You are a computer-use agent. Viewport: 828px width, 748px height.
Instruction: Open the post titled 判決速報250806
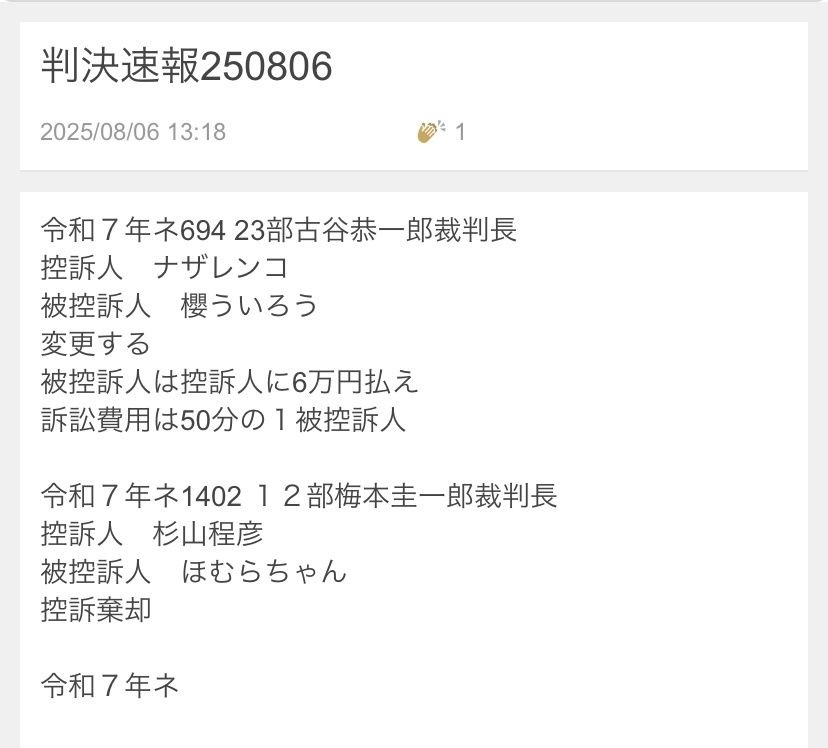click(187, 68)
